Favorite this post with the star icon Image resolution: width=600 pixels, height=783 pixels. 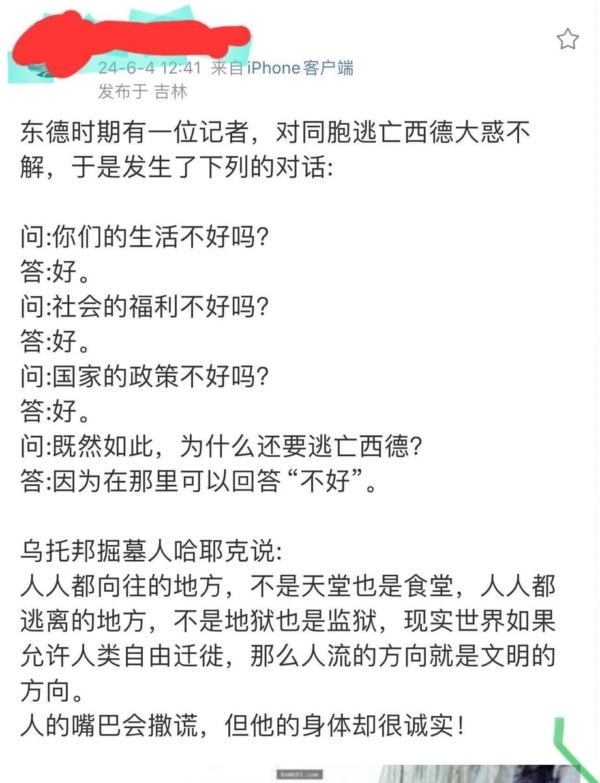[x=567, y=39]
